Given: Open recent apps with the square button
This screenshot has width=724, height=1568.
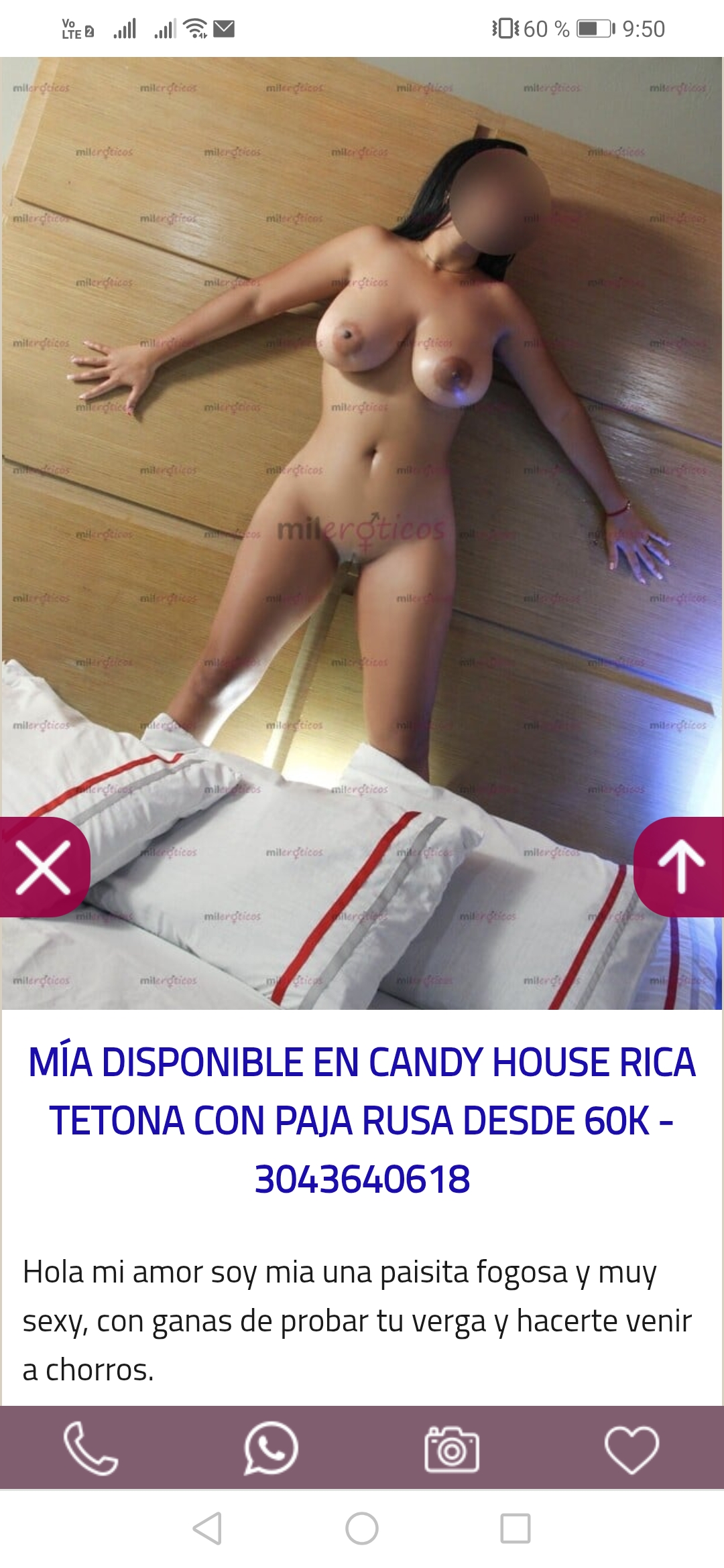Looking at the screenshot, I should coord(516,1528).
